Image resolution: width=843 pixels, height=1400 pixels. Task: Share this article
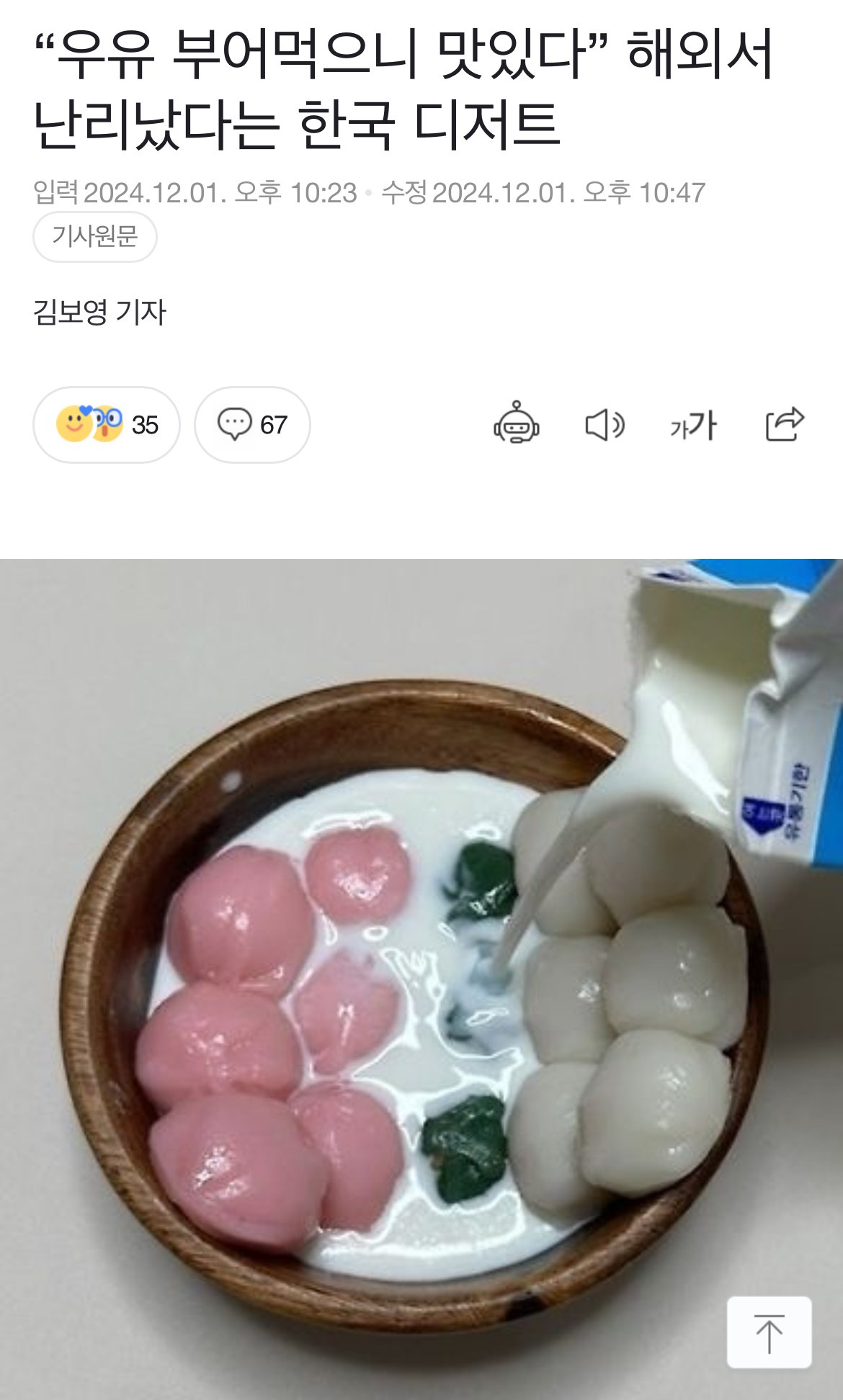[x=784, y=423]
